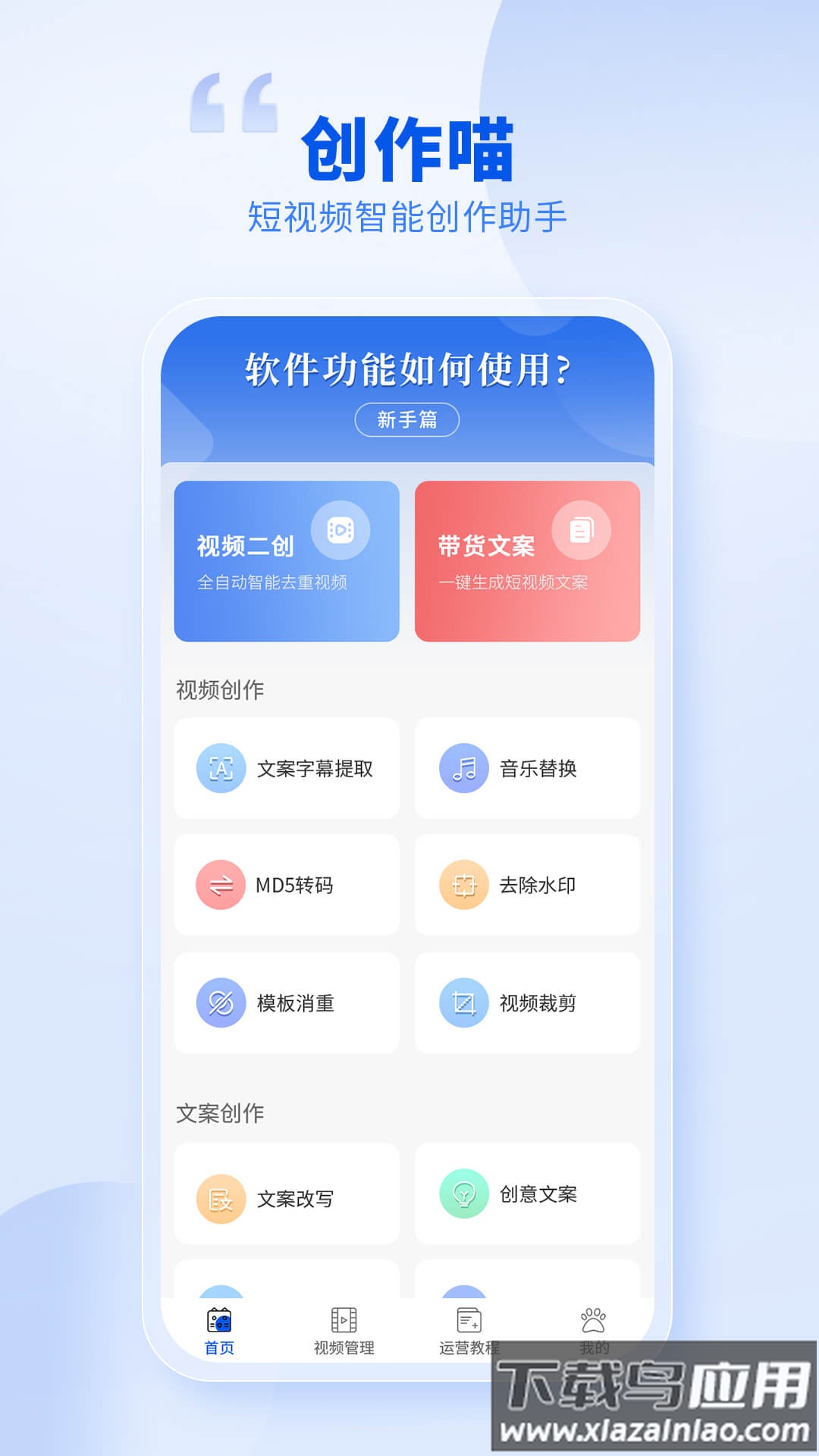Open the red 带货文案 feature card
The height and width of the screenshot is (1456, 819).
coord(529,560)
